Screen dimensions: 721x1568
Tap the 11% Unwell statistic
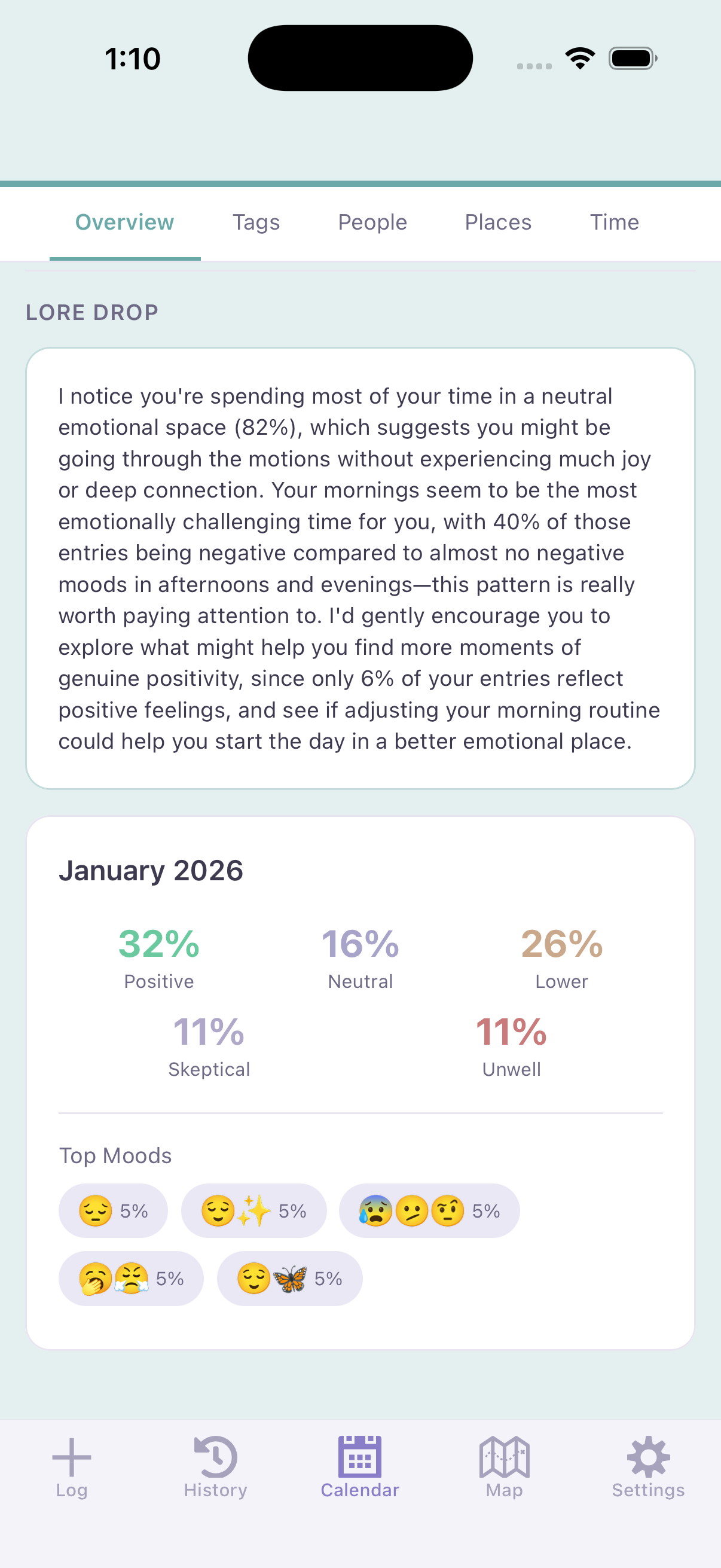pos(511,1044)
